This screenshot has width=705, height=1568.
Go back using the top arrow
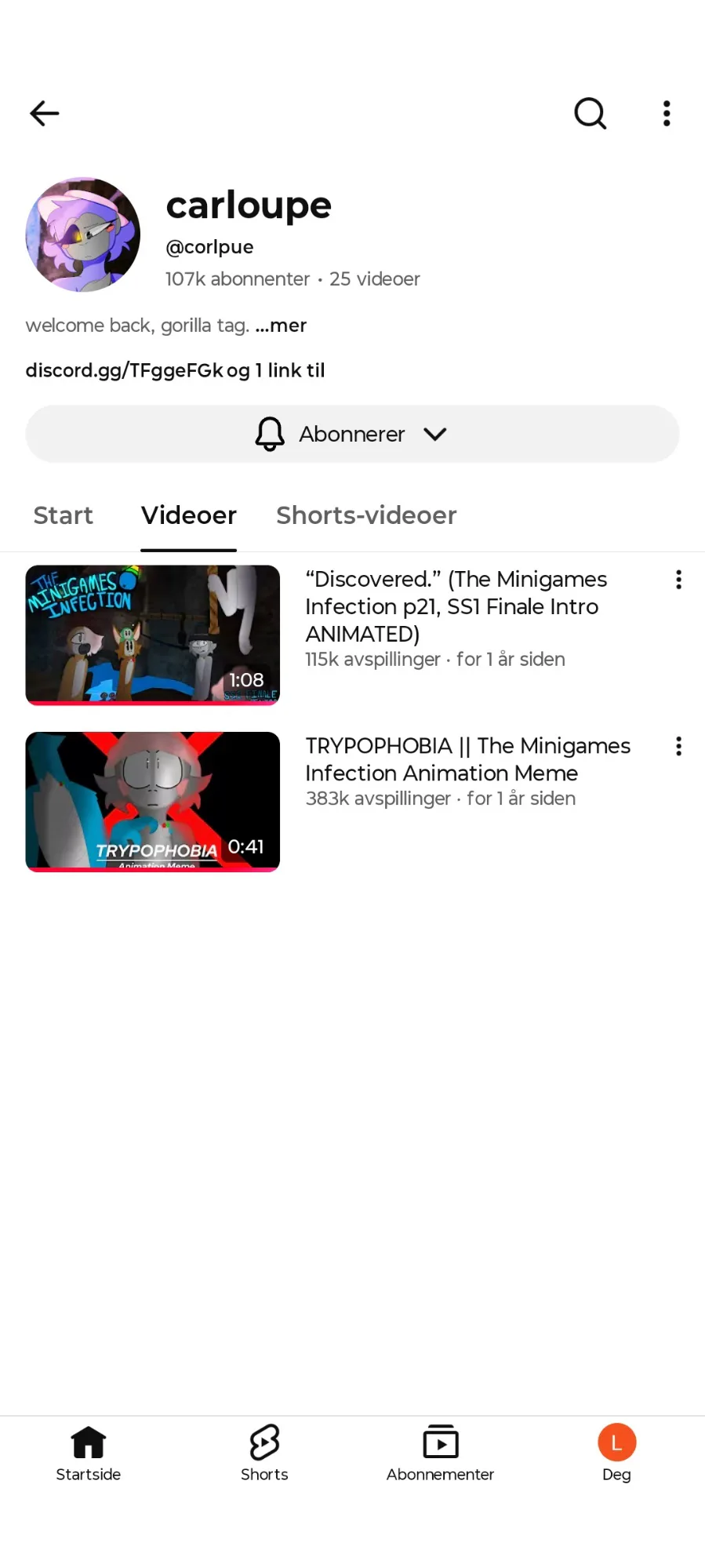45,114
